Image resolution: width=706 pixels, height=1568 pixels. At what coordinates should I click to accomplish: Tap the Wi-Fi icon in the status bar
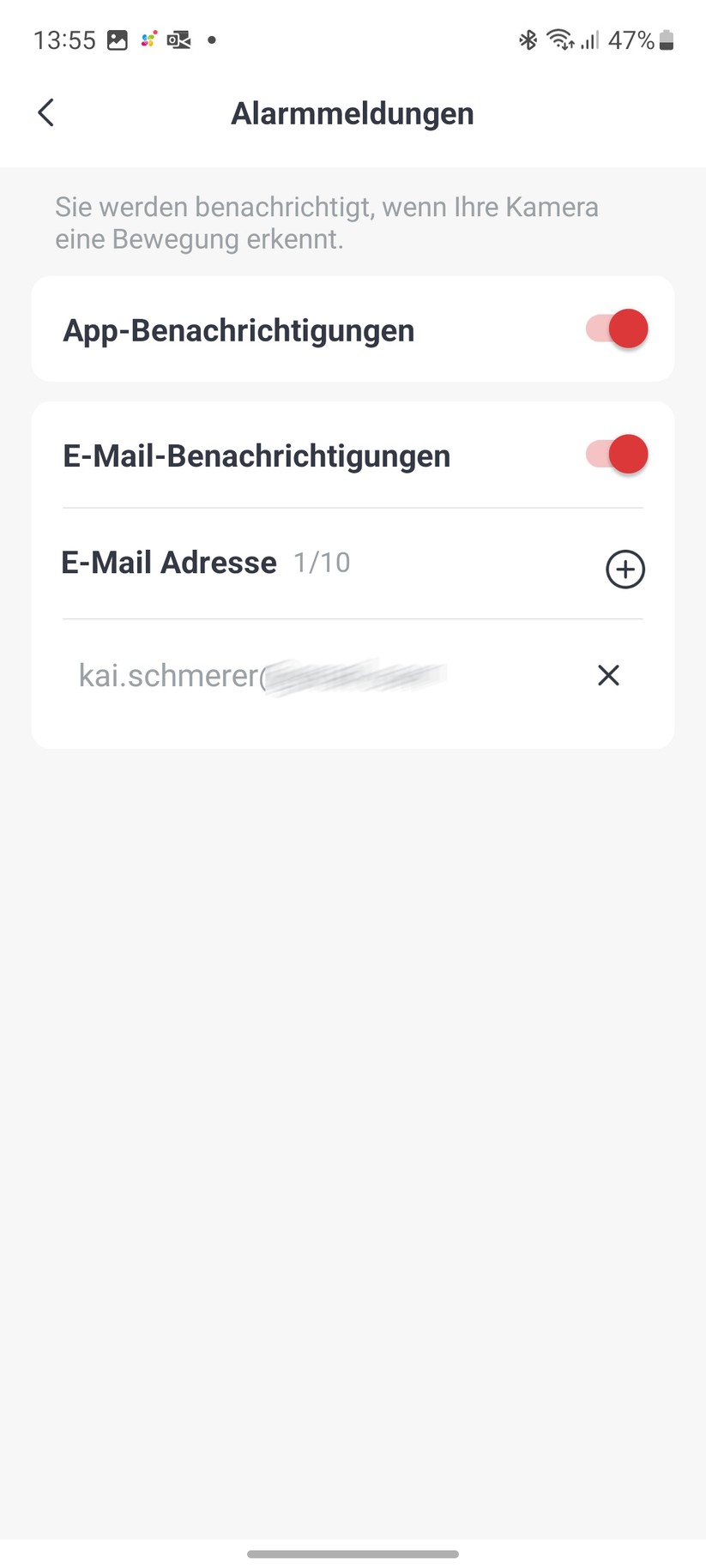(559, 39)
